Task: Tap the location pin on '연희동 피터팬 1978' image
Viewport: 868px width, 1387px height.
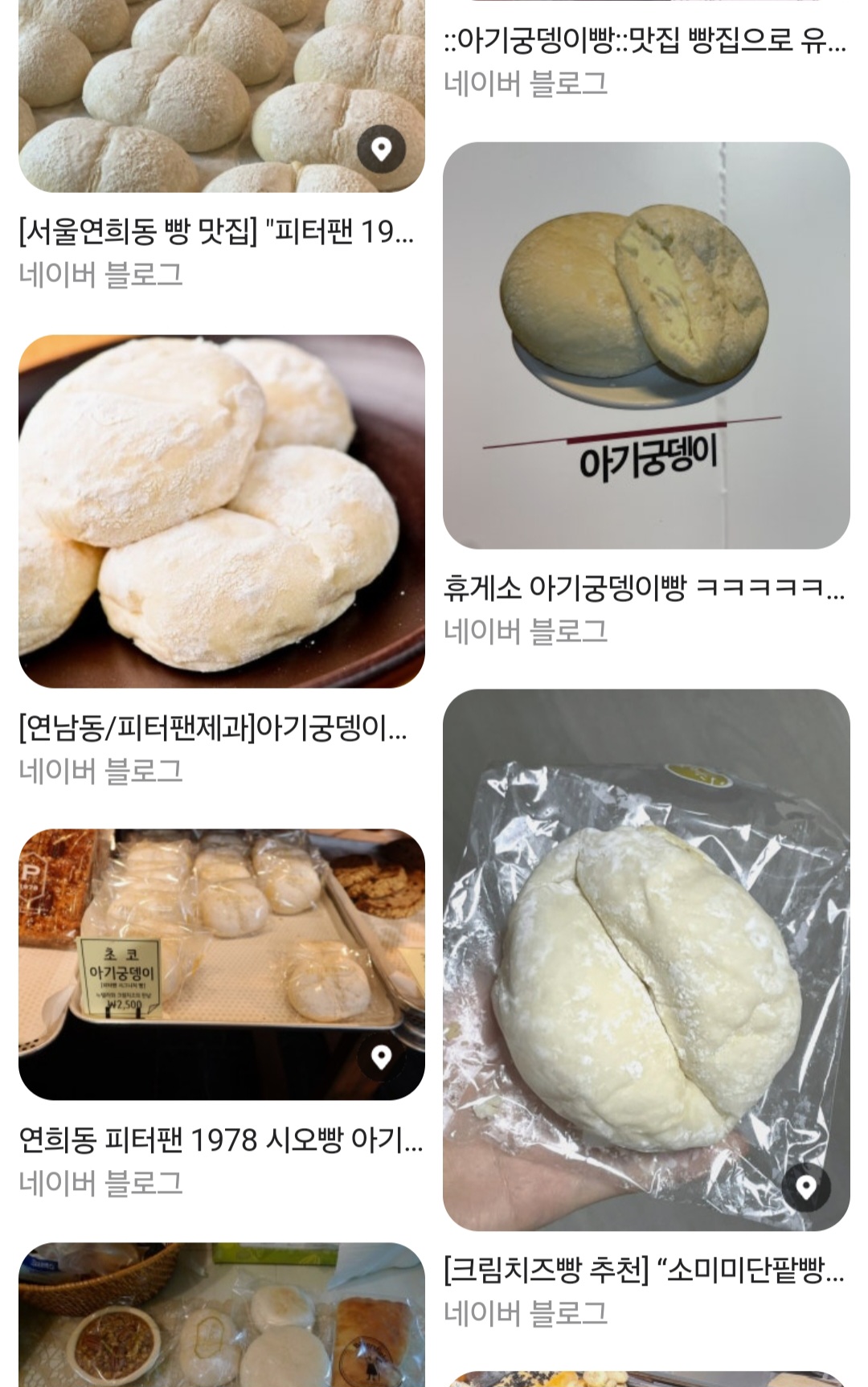Action: [x=381, y=1058]
